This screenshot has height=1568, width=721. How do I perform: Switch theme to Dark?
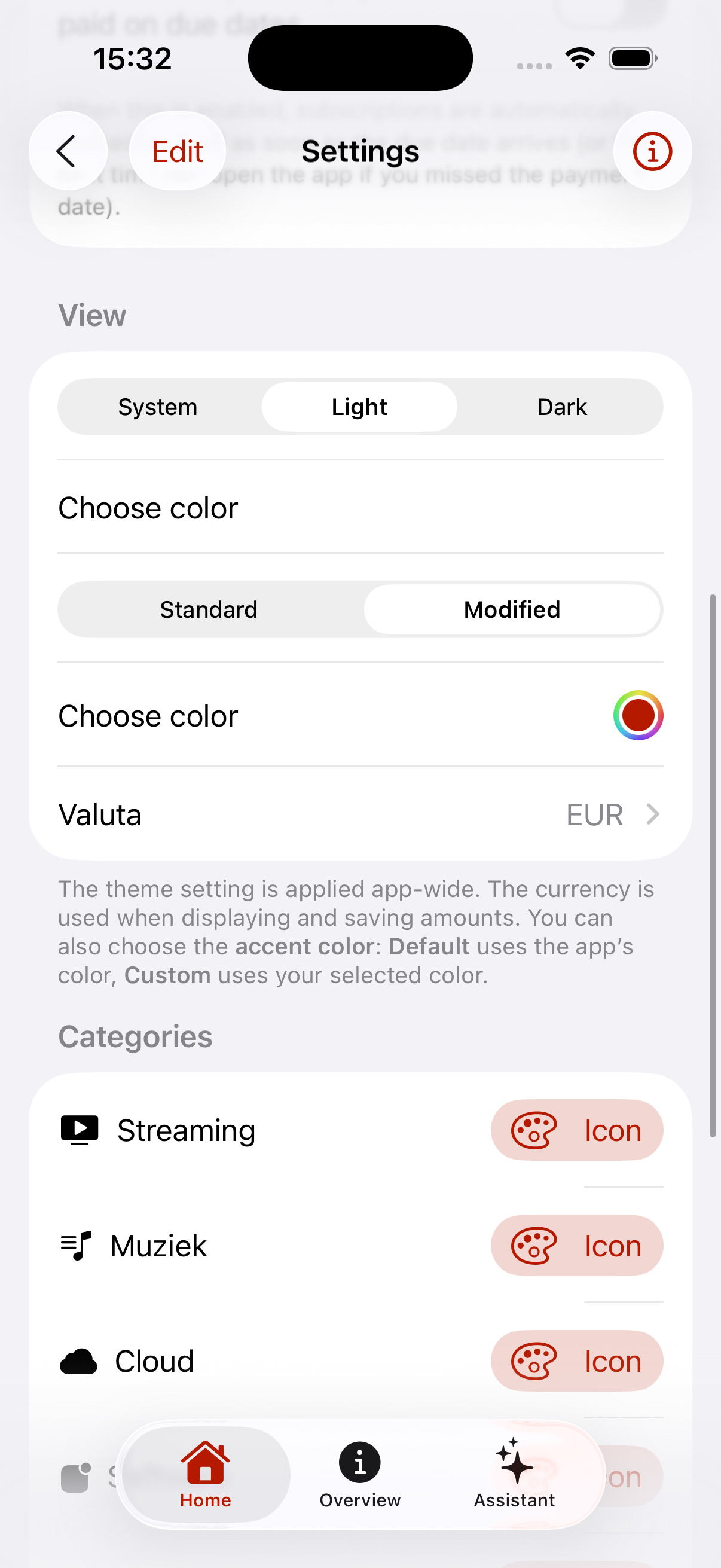point(561,407)
